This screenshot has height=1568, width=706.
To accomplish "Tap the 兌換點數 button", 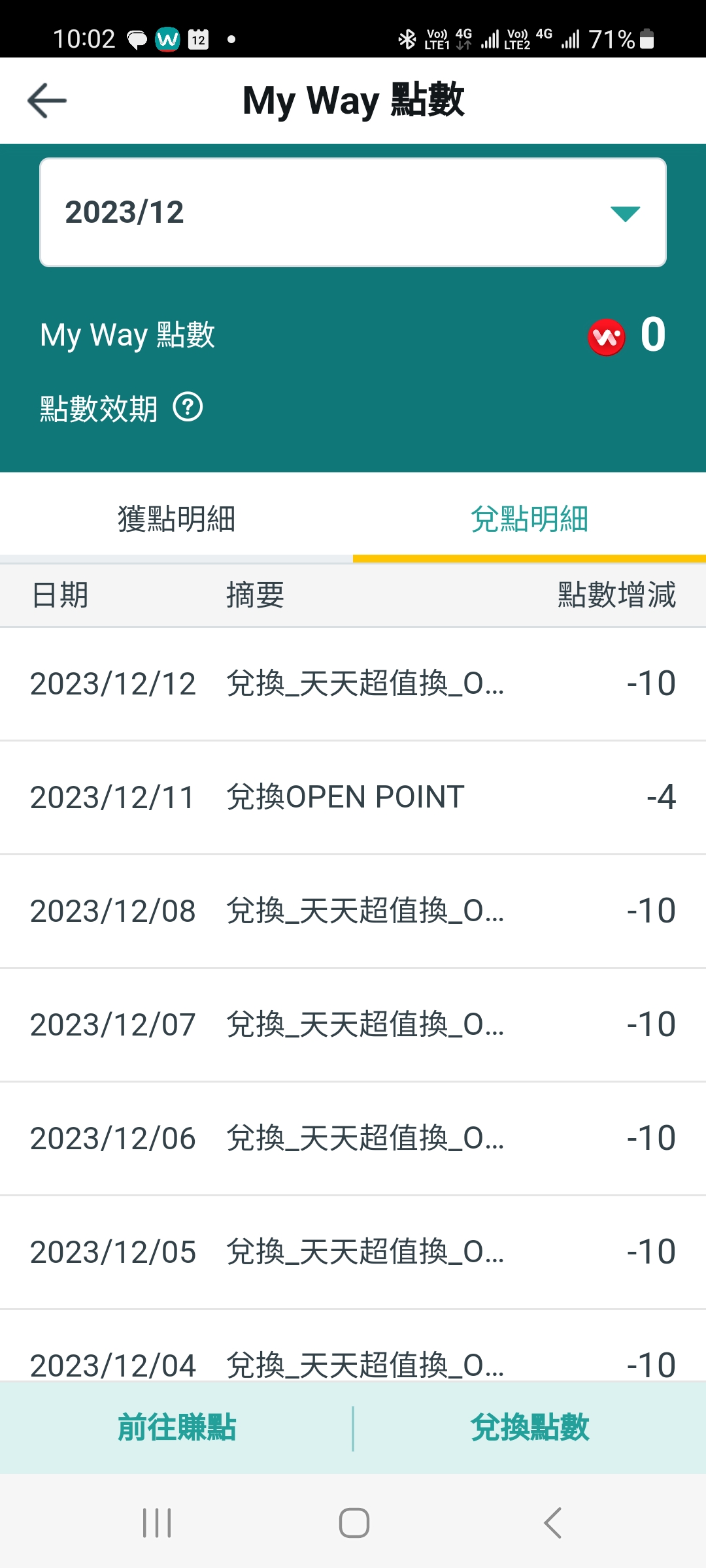I will pyautogui.click(x=530, y=1428).
